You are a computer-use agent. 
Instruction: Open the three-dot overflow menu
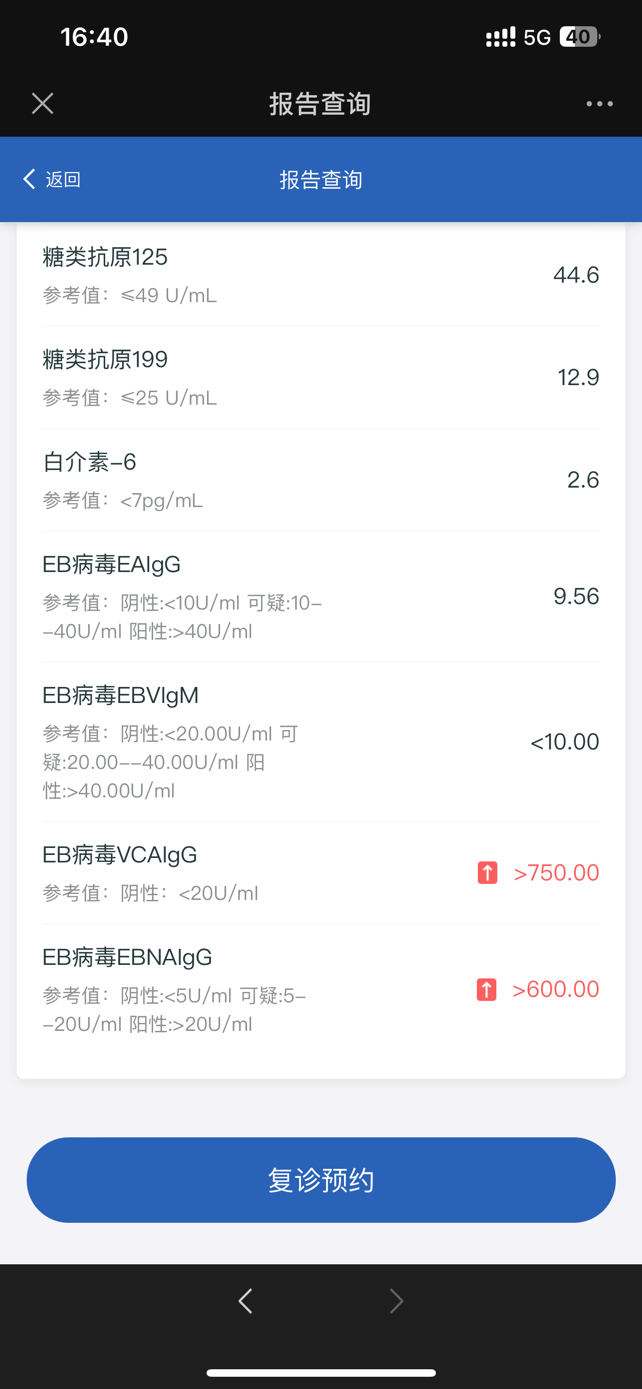coord(599,104)
